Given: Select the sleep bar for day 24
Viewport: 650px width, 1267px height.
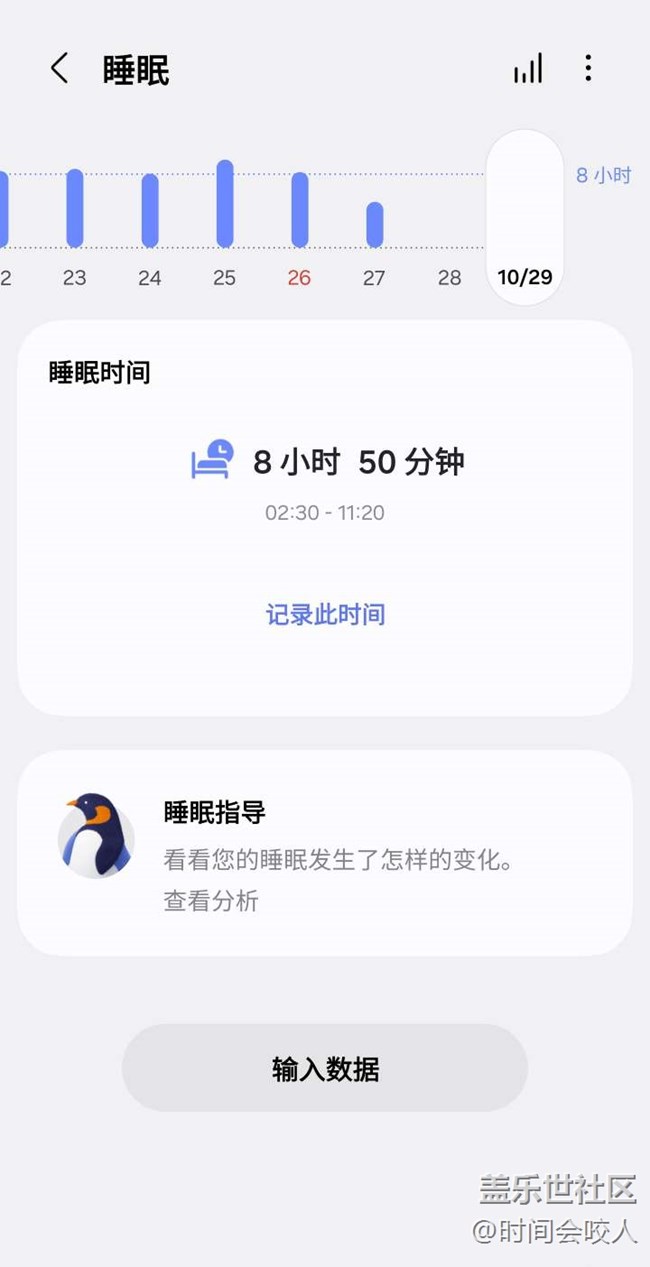Looking at the screenshot, I should pyautogui.click(x=150, y=210).
